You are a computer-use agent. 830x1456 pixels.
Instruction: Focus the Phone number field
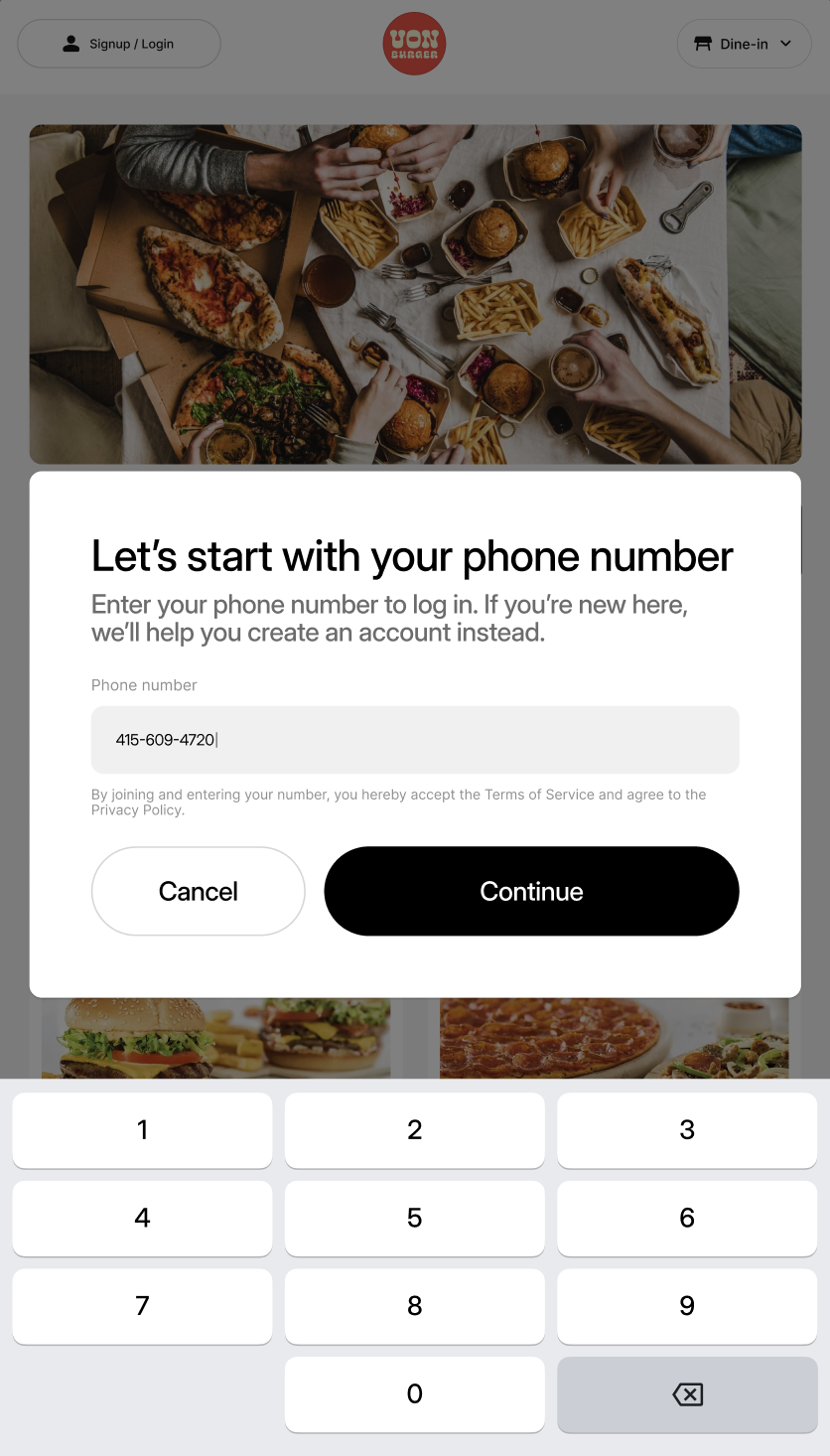point(415,740)
